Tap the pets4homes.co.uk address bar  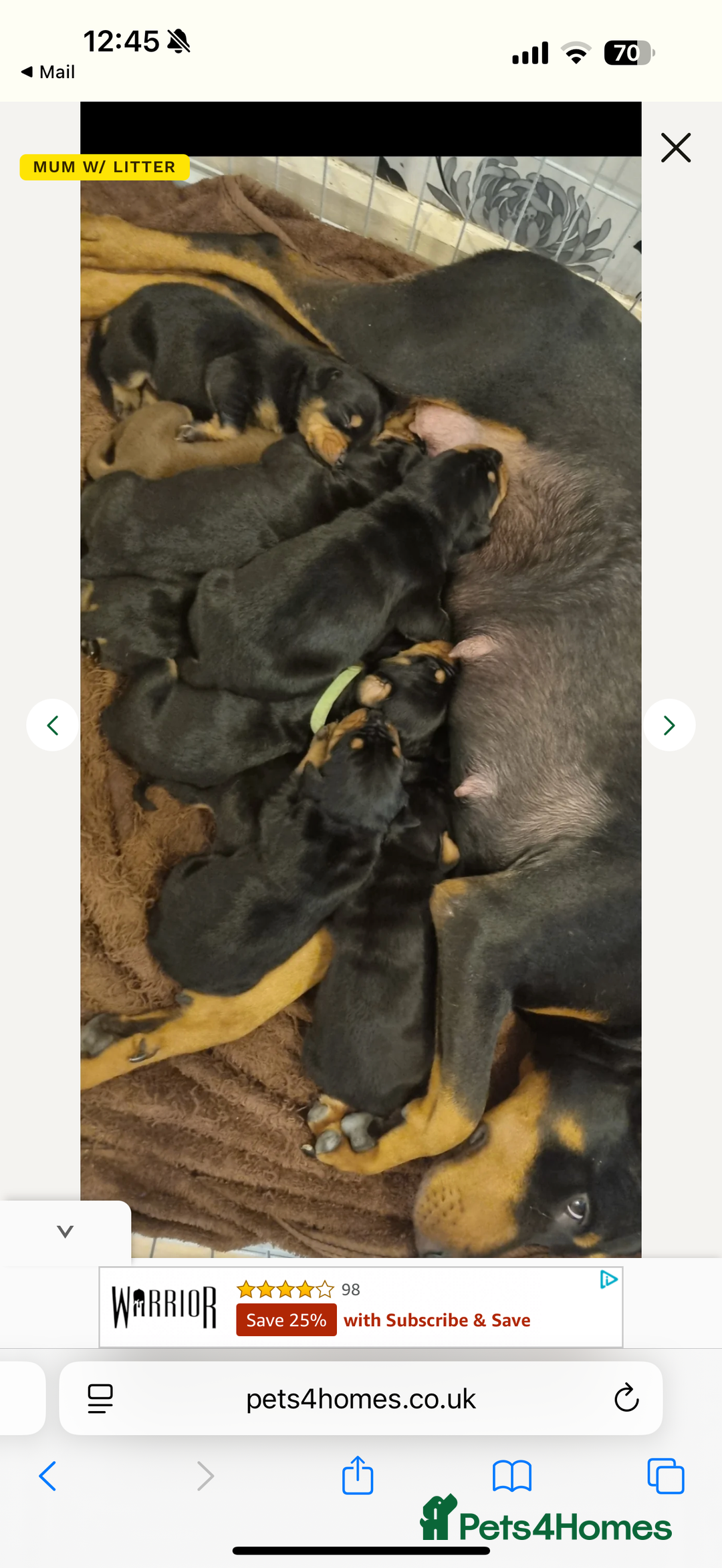click(x=361, y=1398)
